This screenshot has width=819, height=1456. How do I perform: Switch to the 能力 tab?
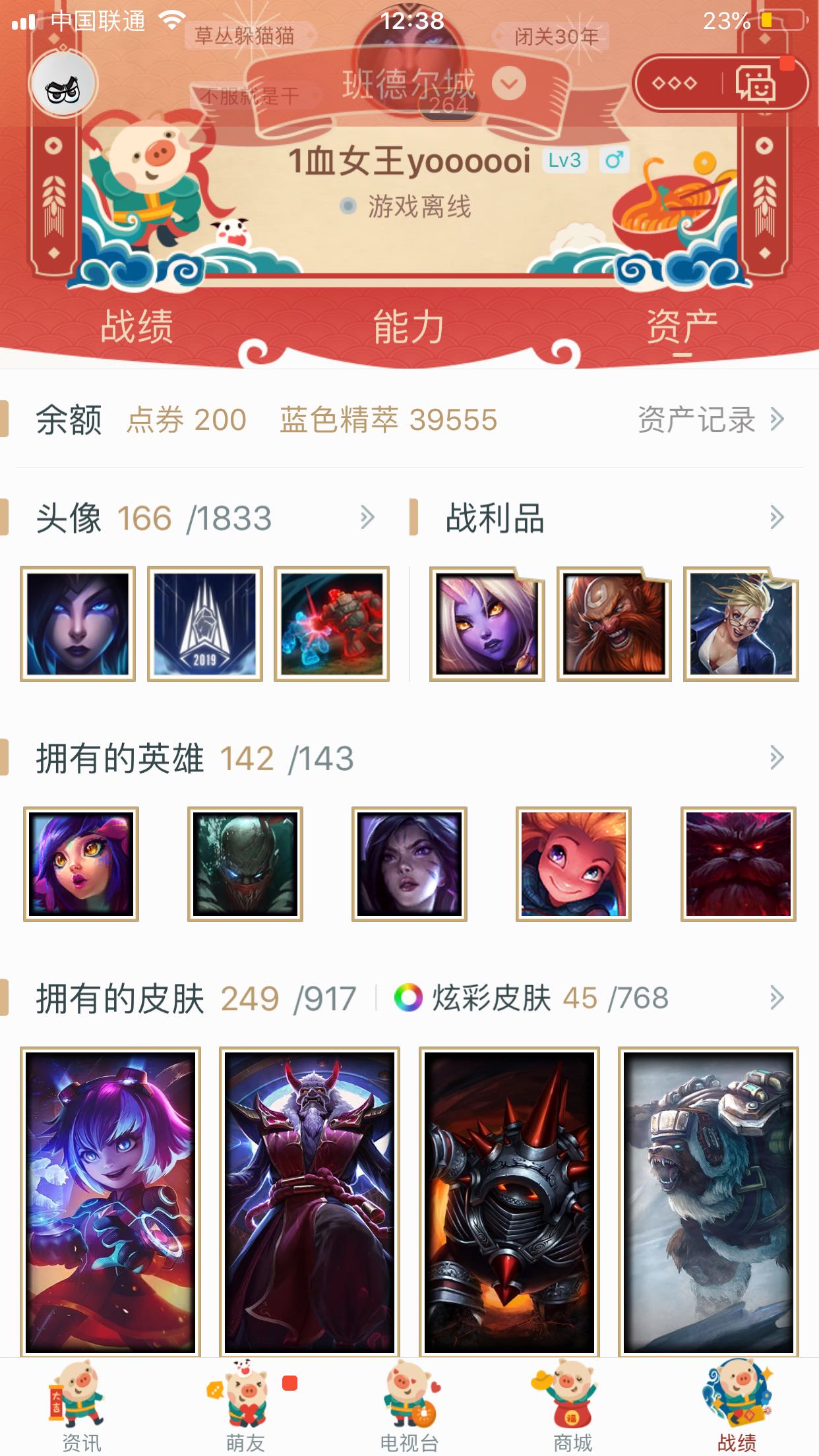click(x=409, y=326)
